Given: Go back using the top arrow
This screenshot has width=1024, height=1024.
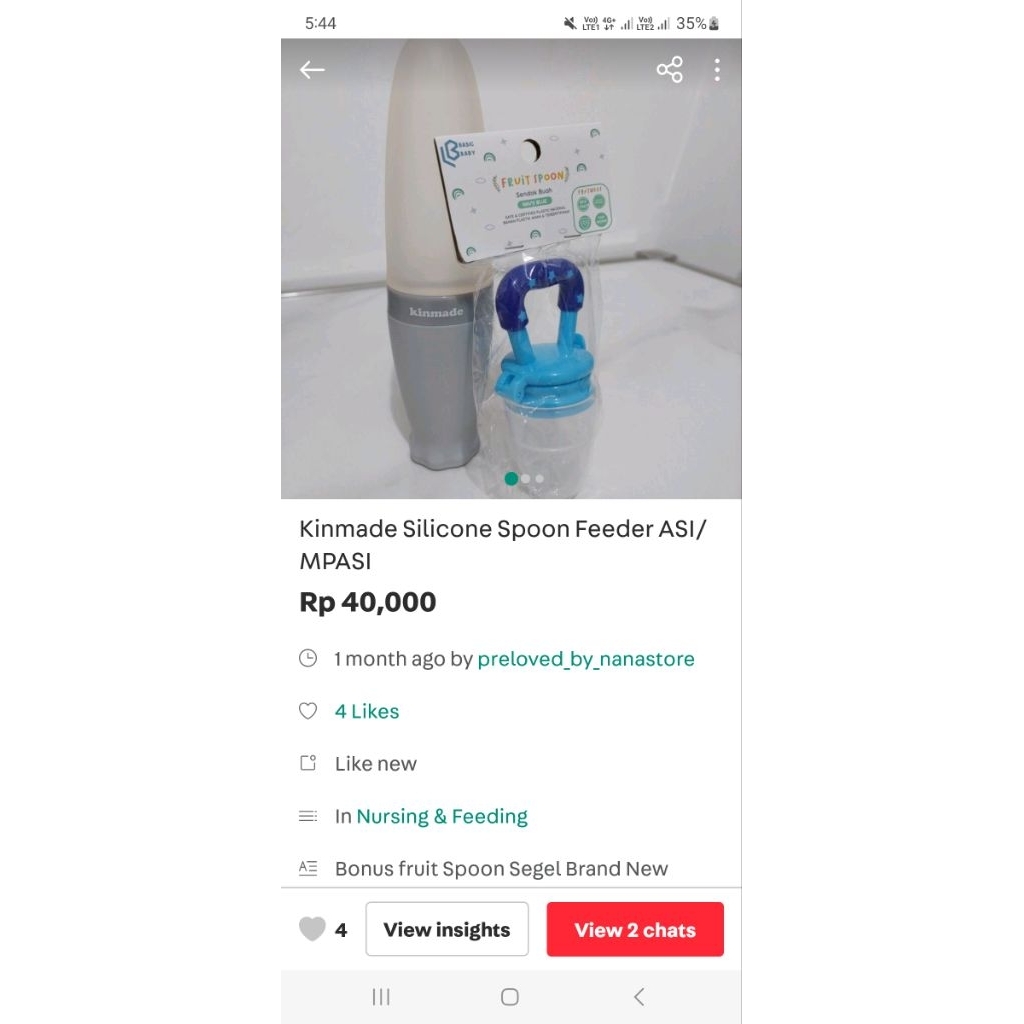Looking at the screenshot, I should [313, 70].
